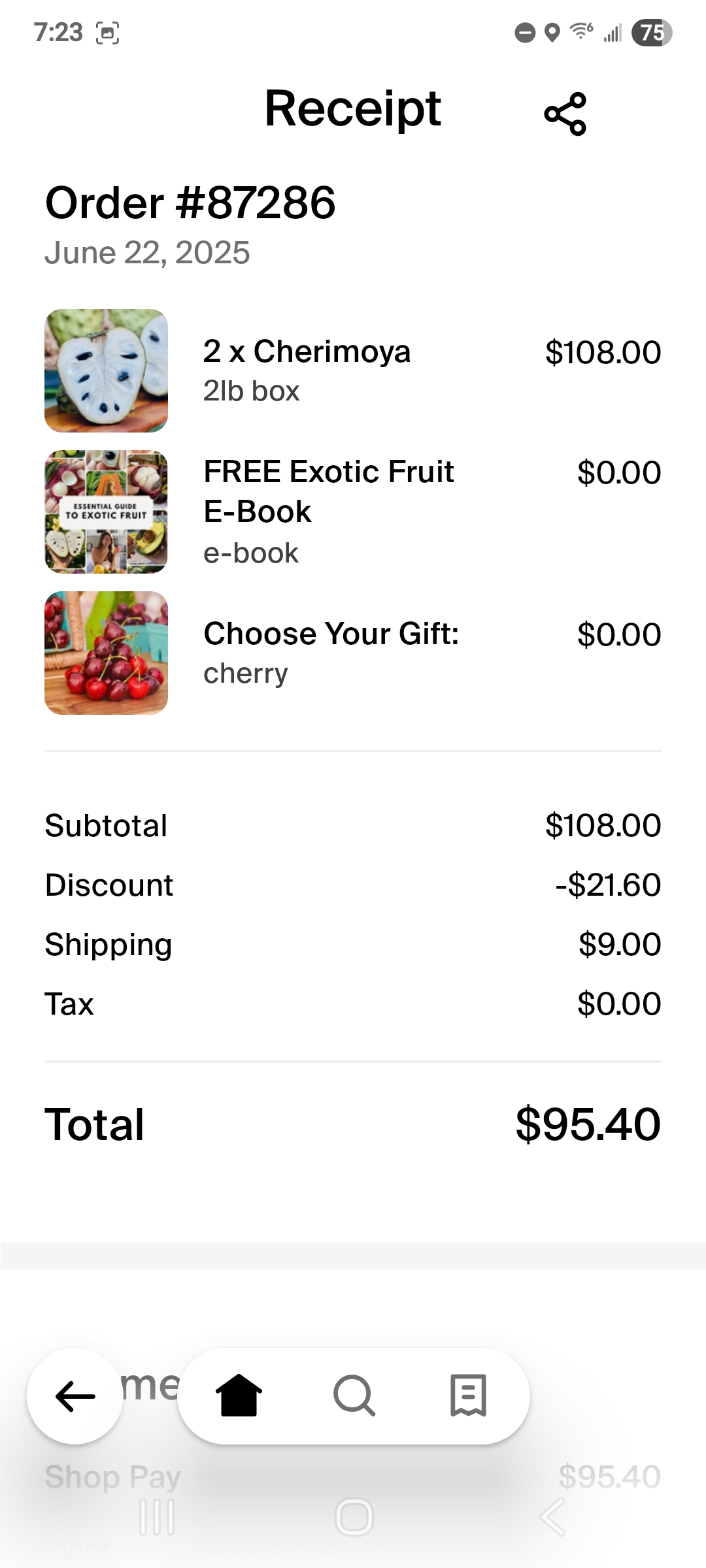Open the Choose Your Gift cherry item
The height and width of the screenshot is (1568, 706).
coord(353,653)
